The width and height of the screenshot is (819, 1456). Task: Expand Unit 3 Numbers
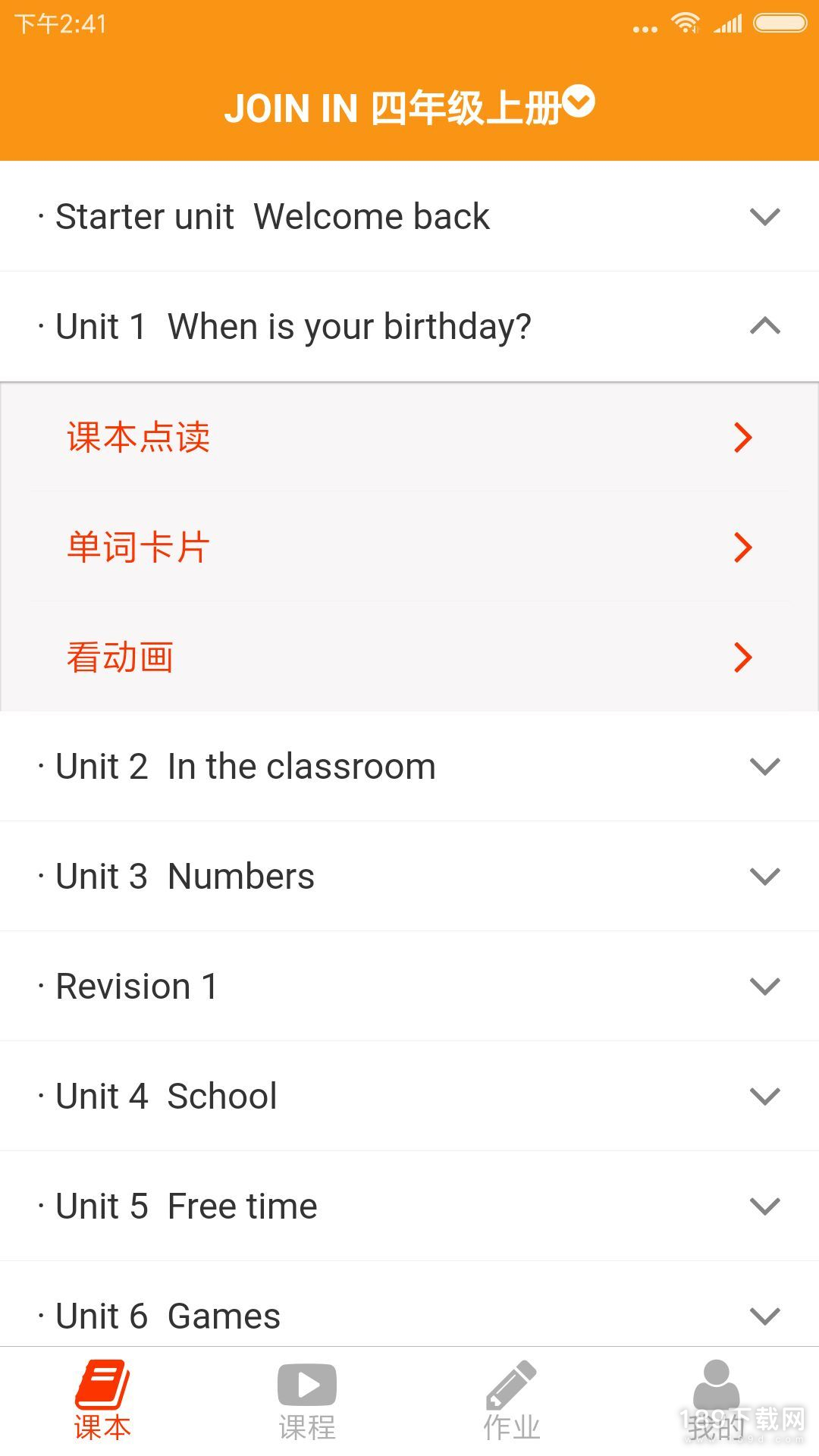pyautogui.click(x=409, y=876)
